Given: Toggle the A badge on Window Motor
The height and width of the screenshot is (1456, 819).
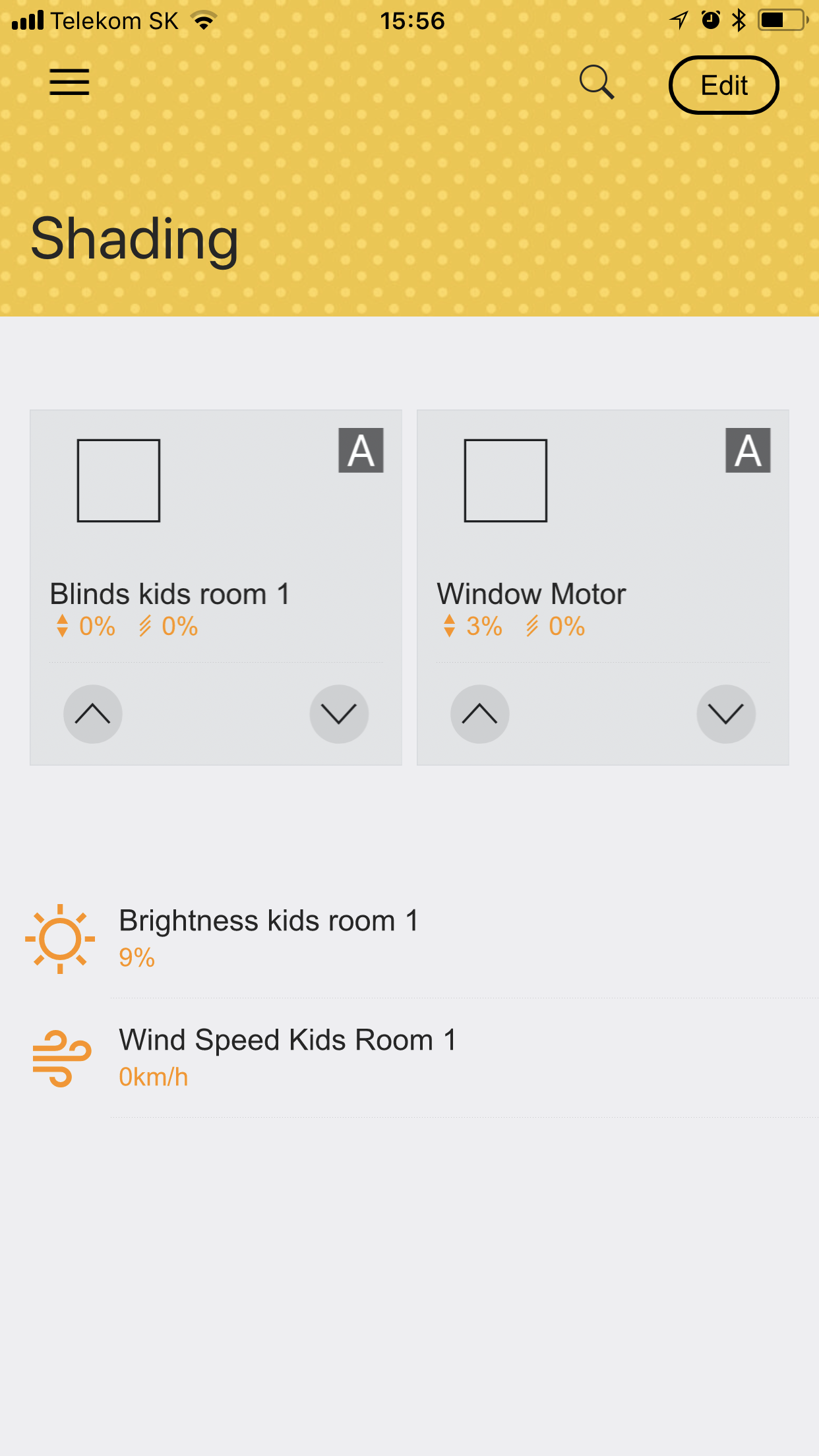Looking at the screenshot, I should tap(747, 450).
